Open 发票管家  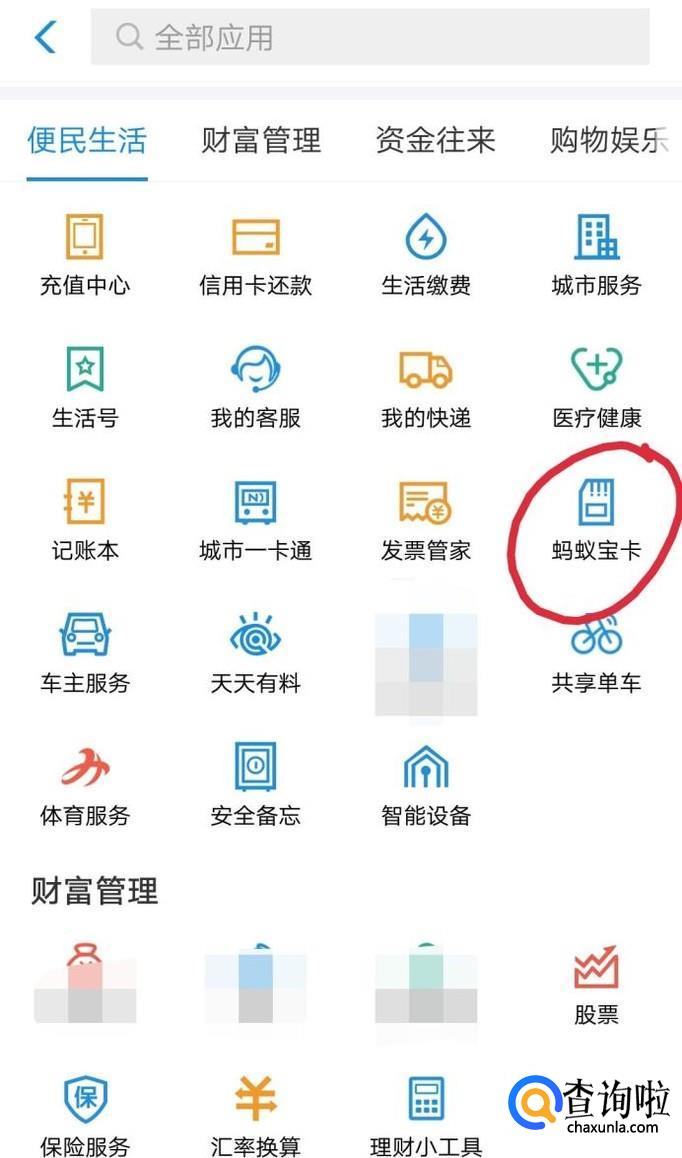pyautogui.click(x=426, y=520)
